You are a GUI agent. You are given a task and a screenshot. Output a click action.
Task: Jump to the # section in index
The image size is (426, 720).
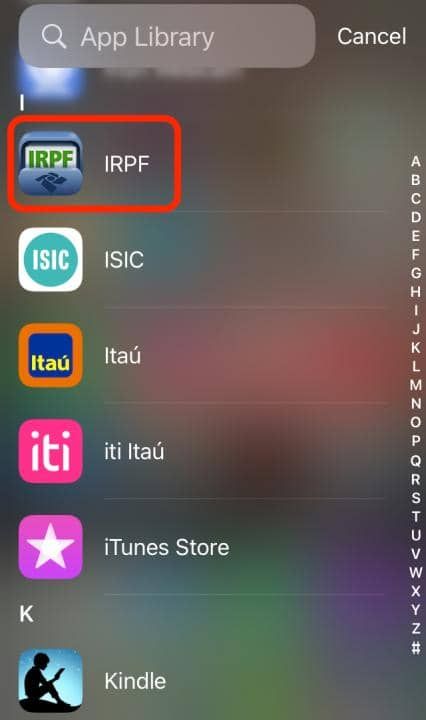[415, 647]
